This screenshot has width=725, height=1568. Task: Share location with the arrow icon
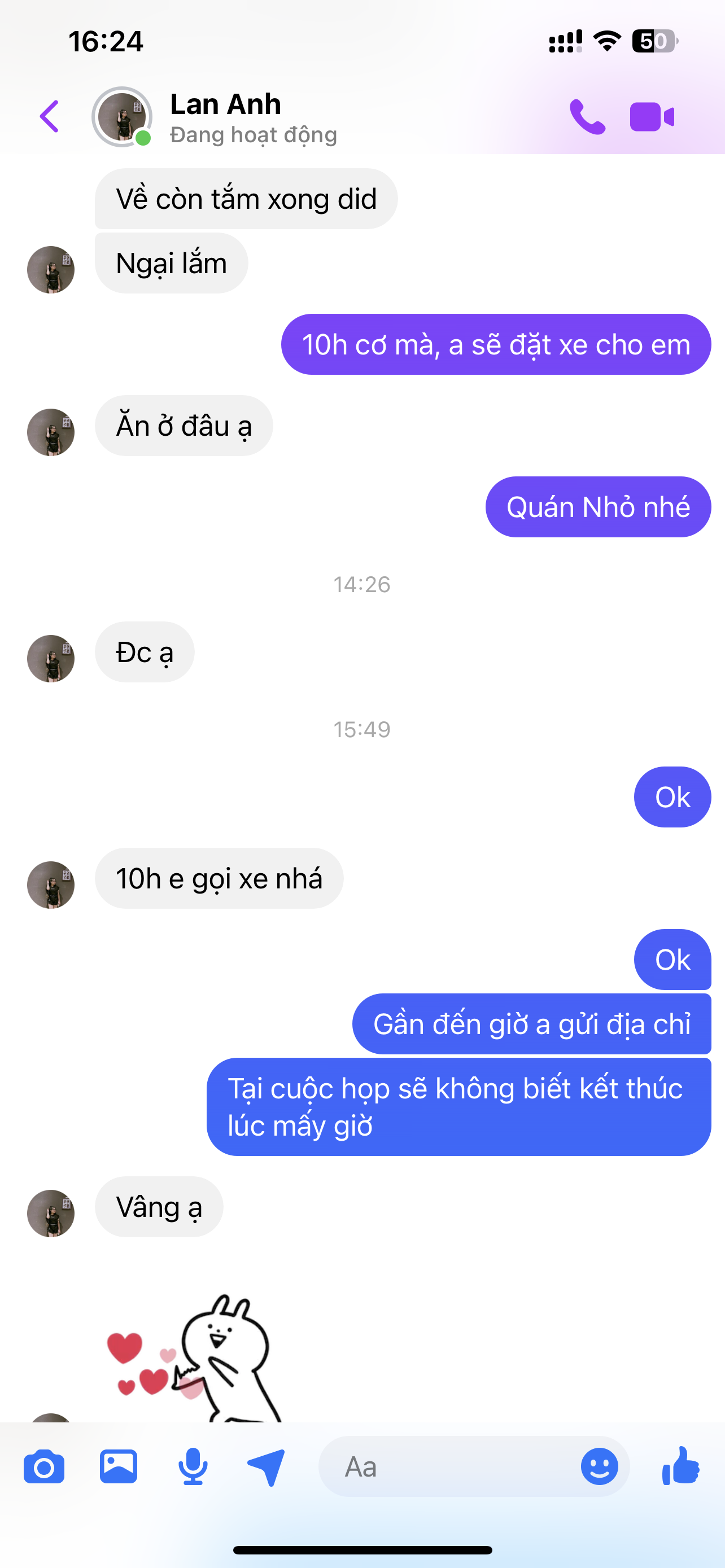click(267, 1467)
